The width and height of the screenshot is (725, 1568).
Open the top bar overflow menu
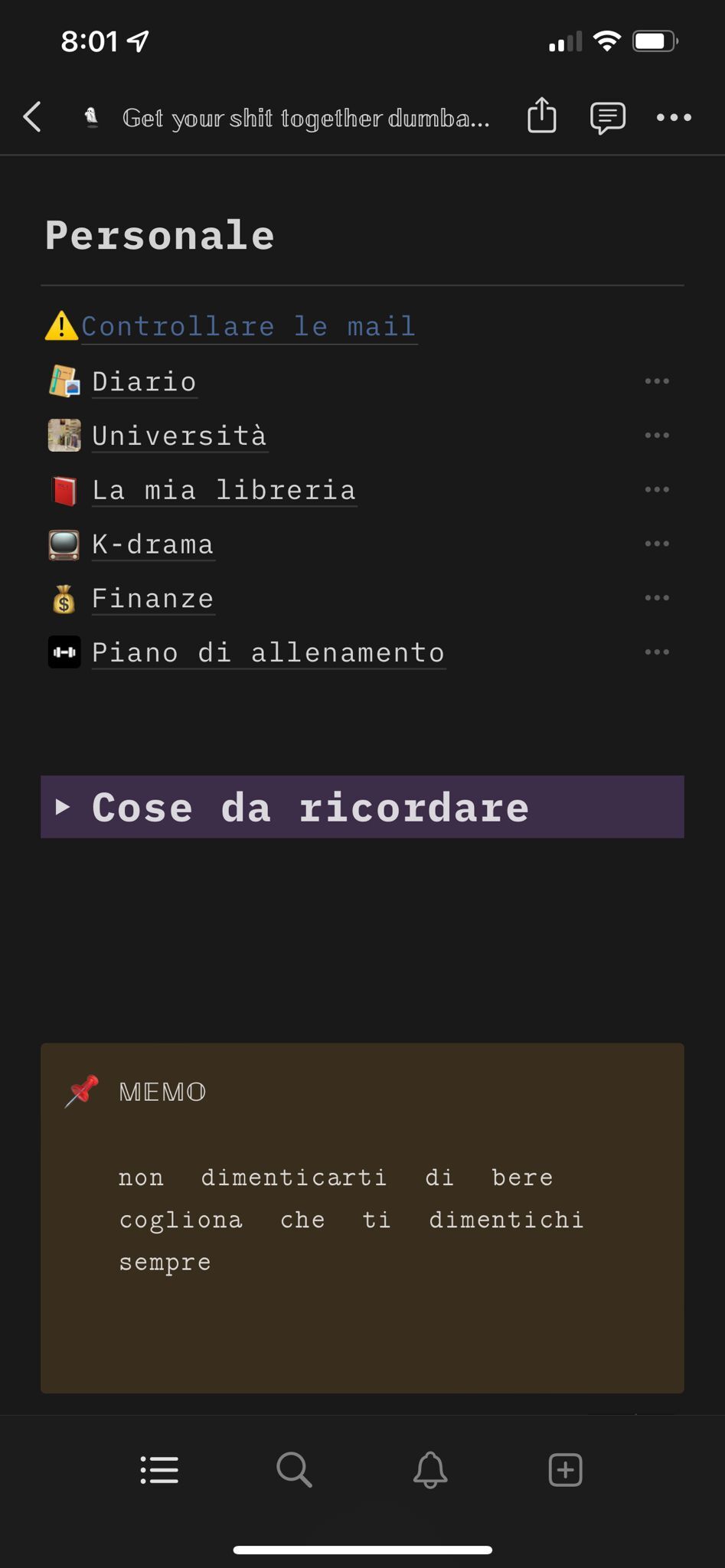coord(674,117)
